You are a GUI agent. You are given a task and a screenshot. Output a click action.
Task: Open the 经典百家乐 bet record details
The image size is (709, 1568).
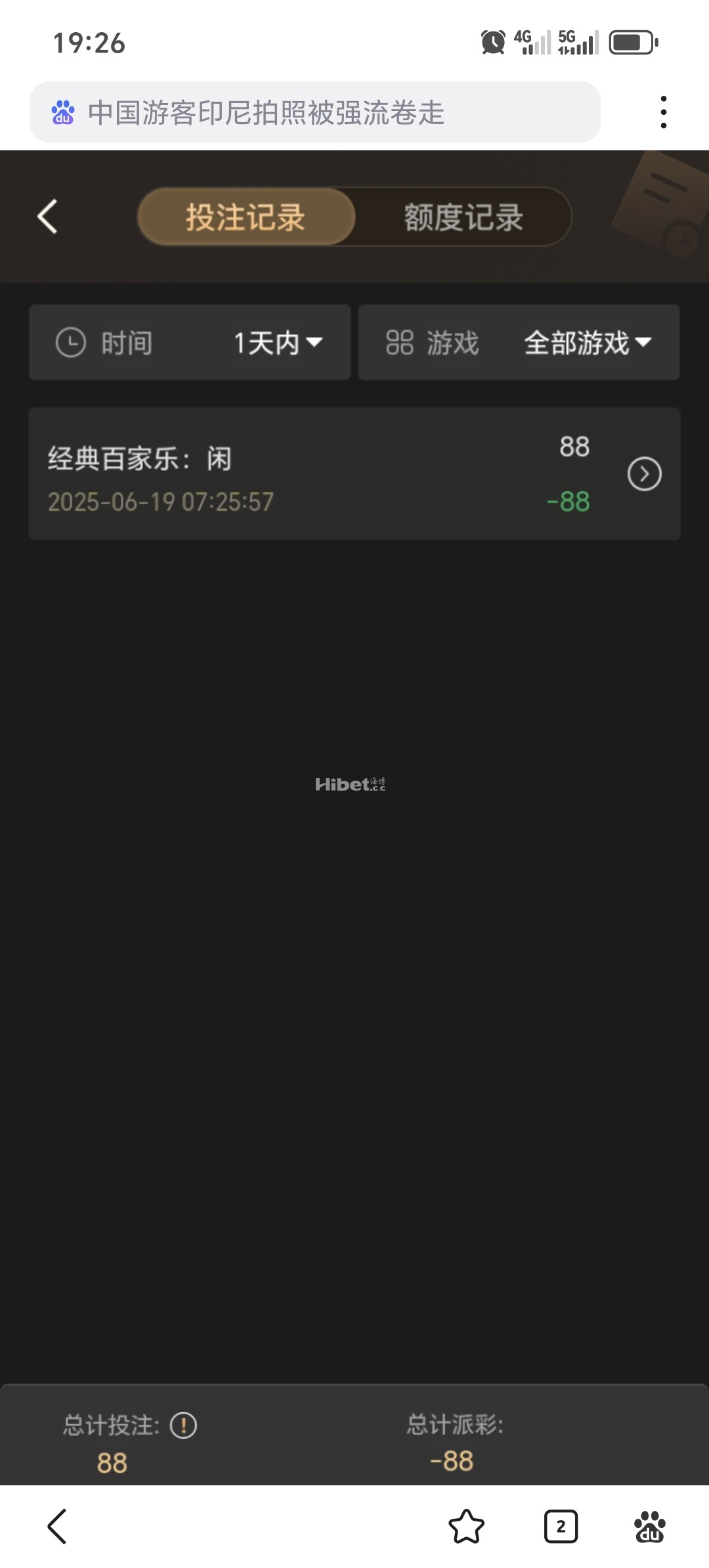click(x=644, y=474)
